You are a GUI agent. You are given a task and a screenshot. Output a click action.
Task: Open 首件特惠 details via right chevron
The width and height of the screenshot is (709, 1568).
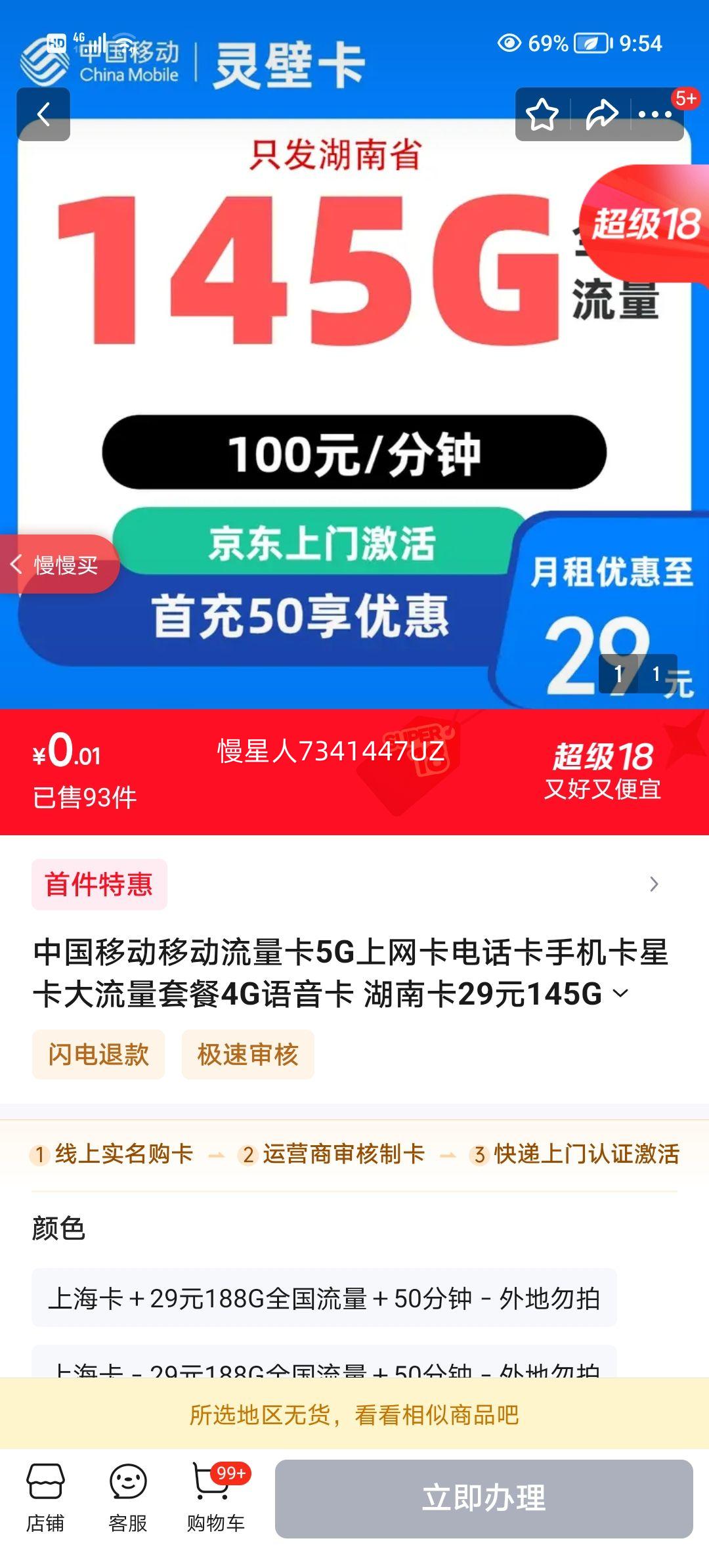[655, 884]
